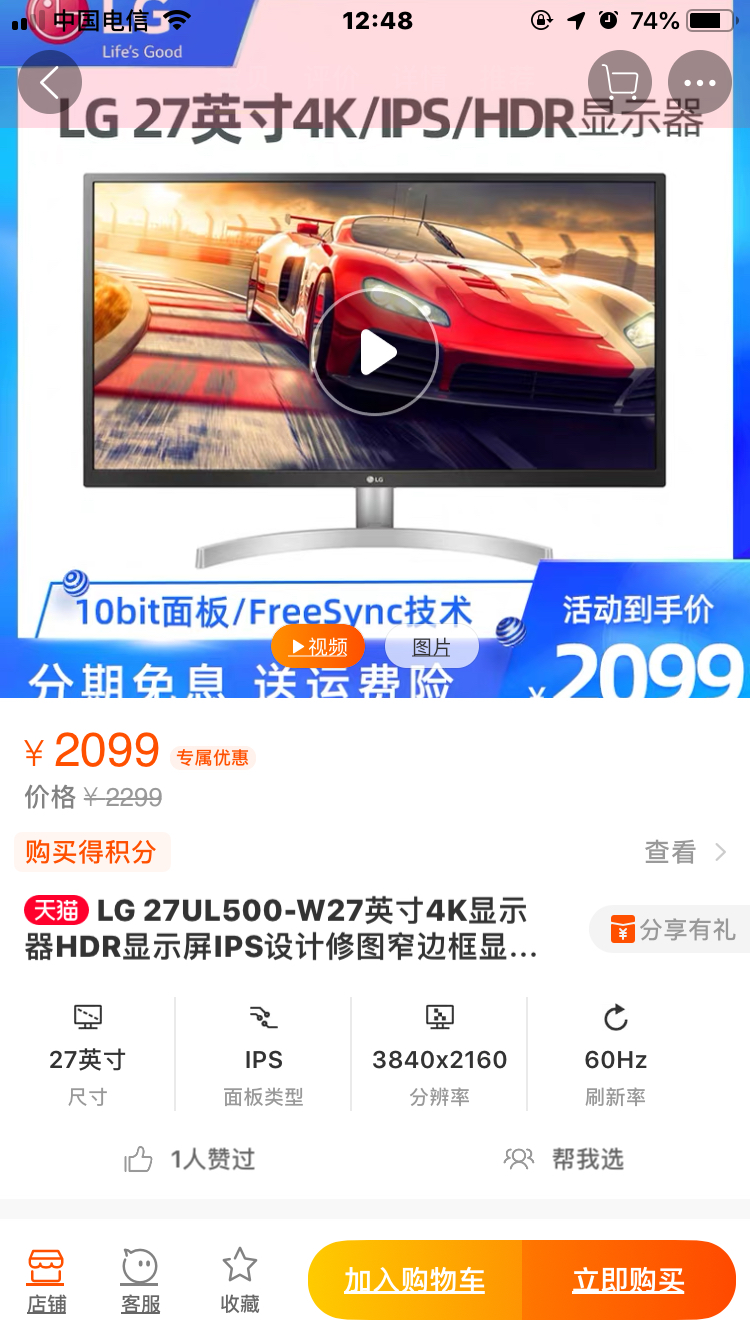This screenshot has width=750, height=1334.
Task: Add product to 收藏 favorites
Action: pos(240,1281)
